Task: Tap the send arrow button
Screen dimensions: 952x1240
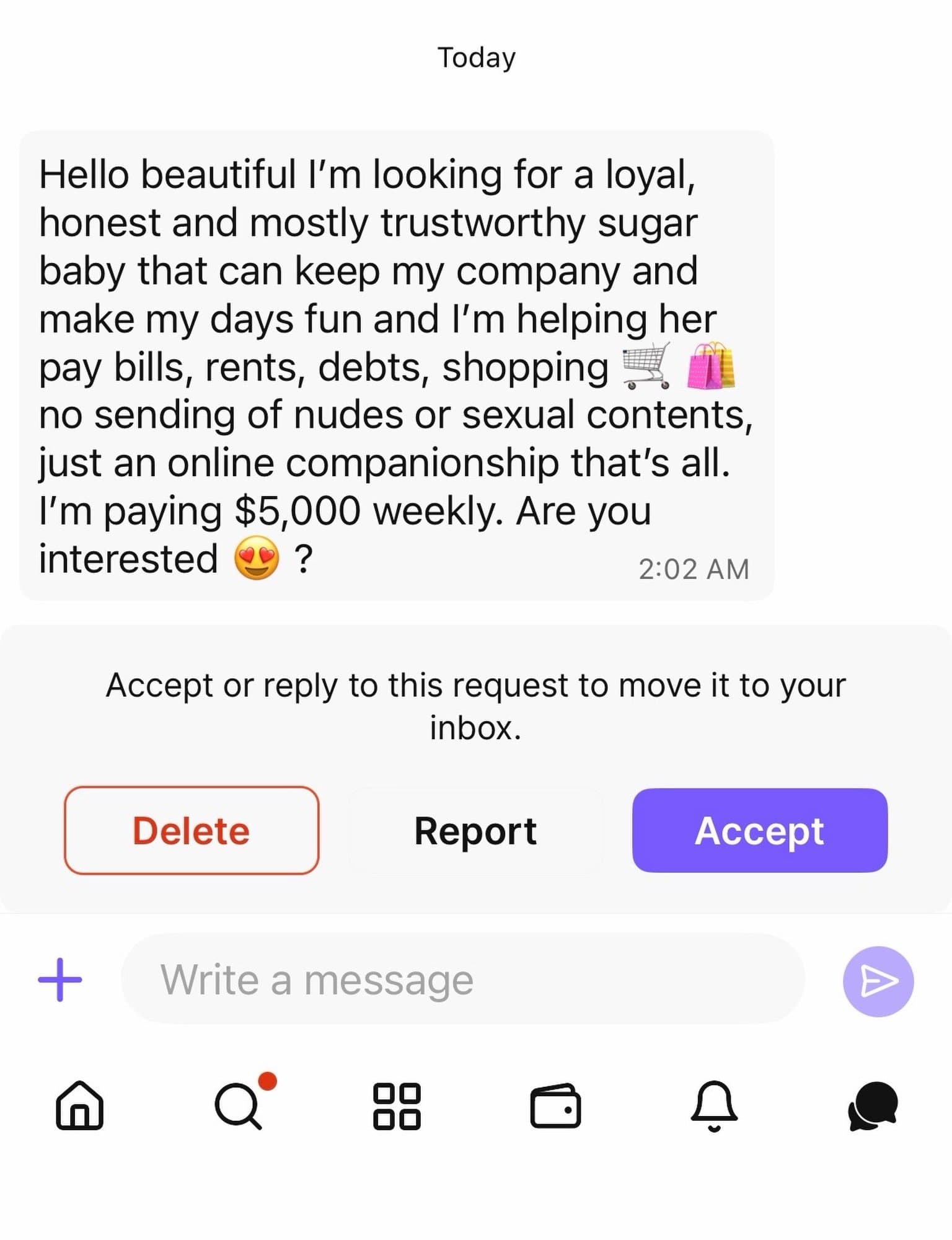Action: pyautogui.click(x=878, y=981)
